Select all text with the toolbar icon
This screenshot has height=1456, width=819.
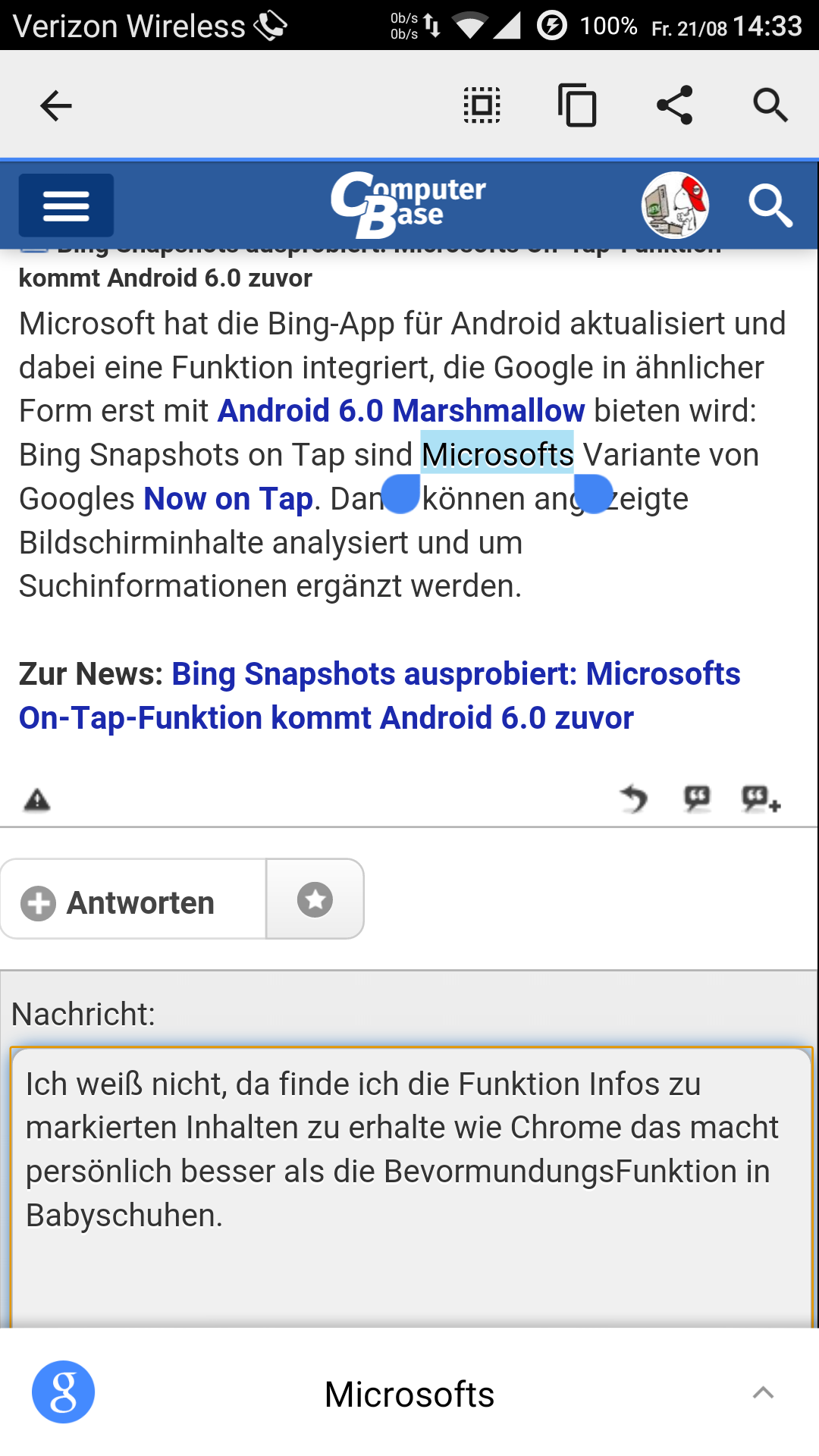tap(482, 105)
